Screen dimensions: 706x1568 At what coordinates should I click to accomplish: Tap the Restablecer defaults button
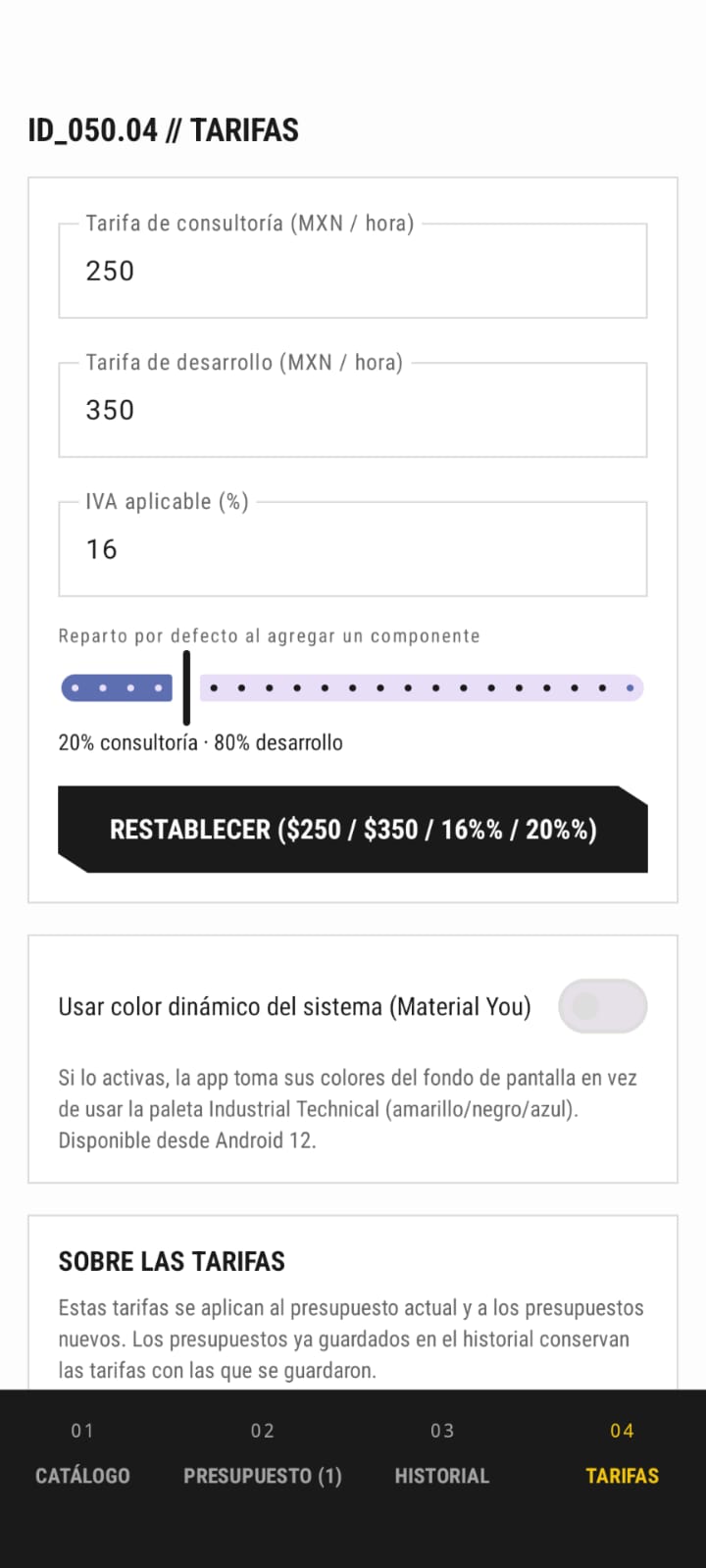click(x=353, y=830)
